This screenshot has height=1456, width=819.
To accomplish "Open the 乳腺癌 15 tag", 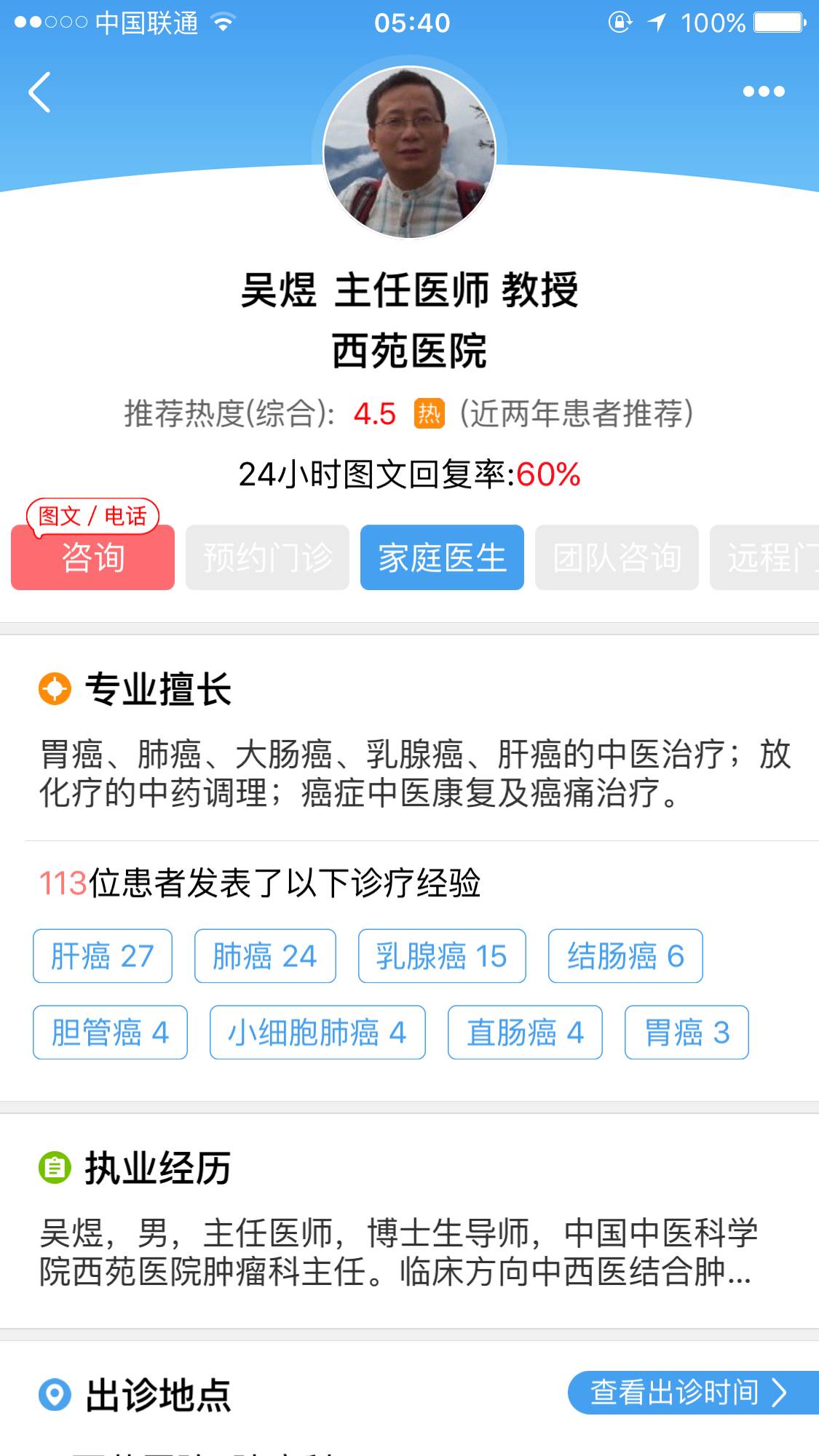I will pyautogui.click(x=442, y=956).
